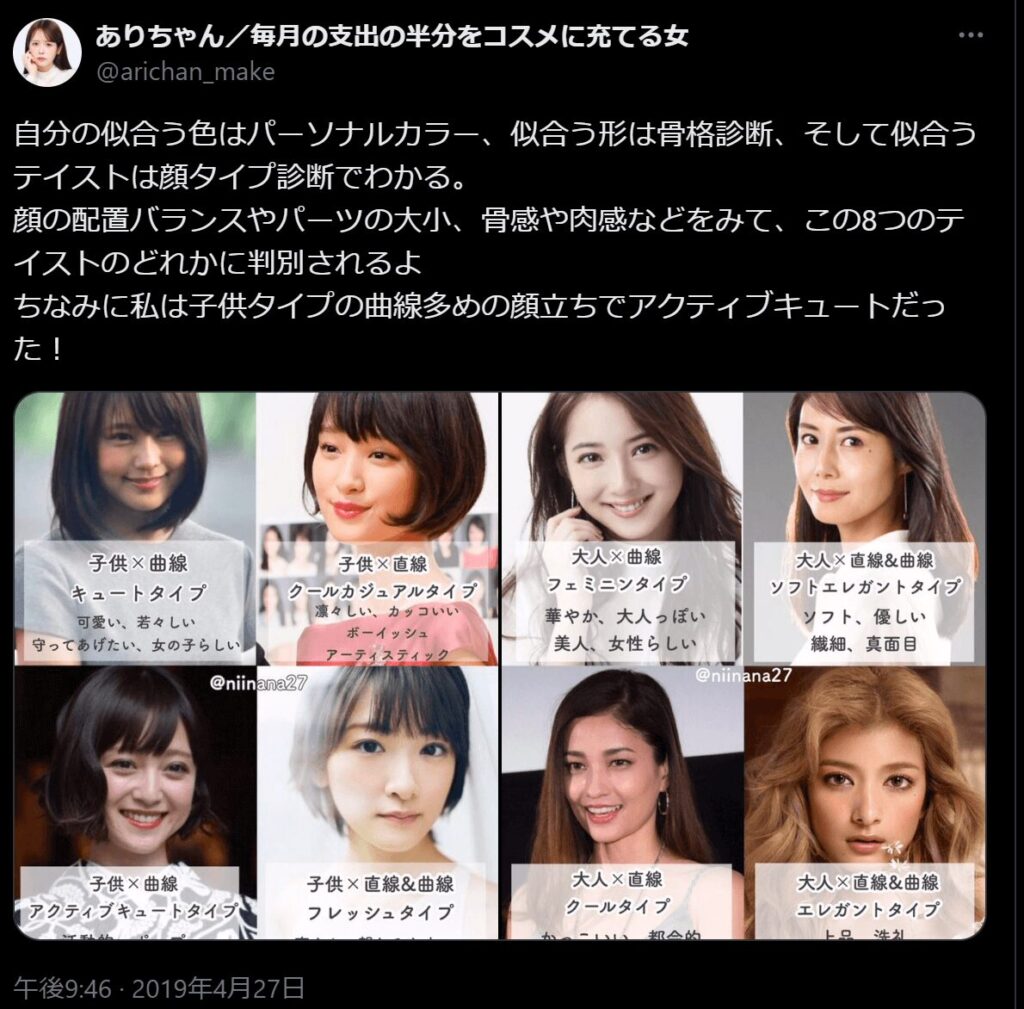Screen dimensions: 1024x1009
Task: Open the @arichan_make profile handle
Action: [x=184, y=72]
